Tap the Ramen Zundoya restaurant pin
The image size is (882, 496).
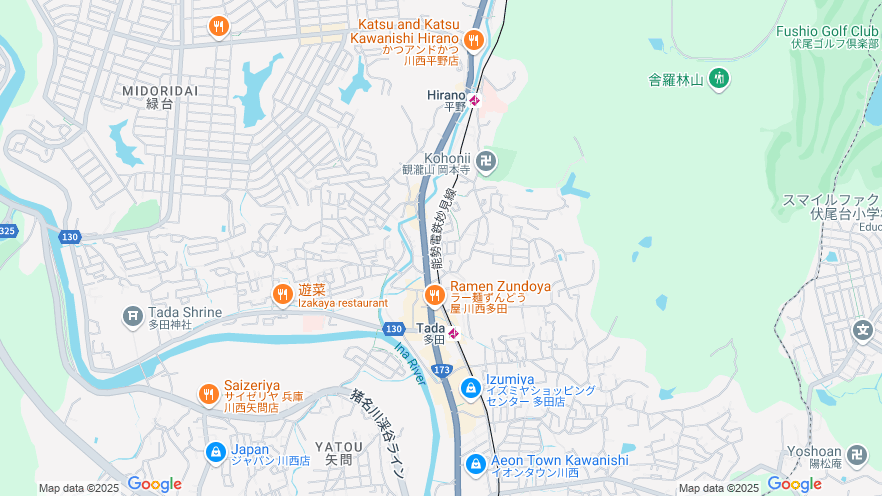[x=434, y=294]
